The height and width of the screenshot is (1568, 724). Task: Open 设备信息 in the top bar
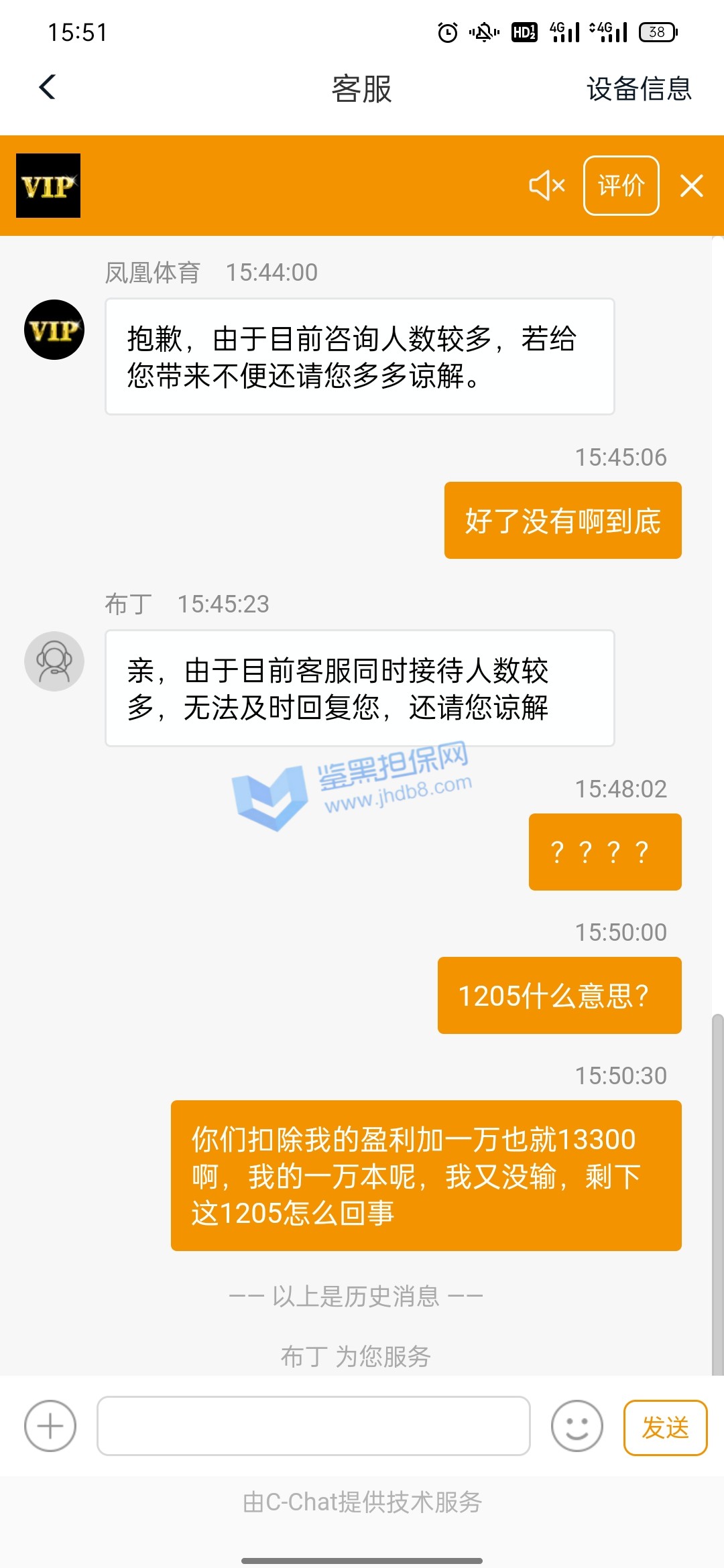click(639, 88)
